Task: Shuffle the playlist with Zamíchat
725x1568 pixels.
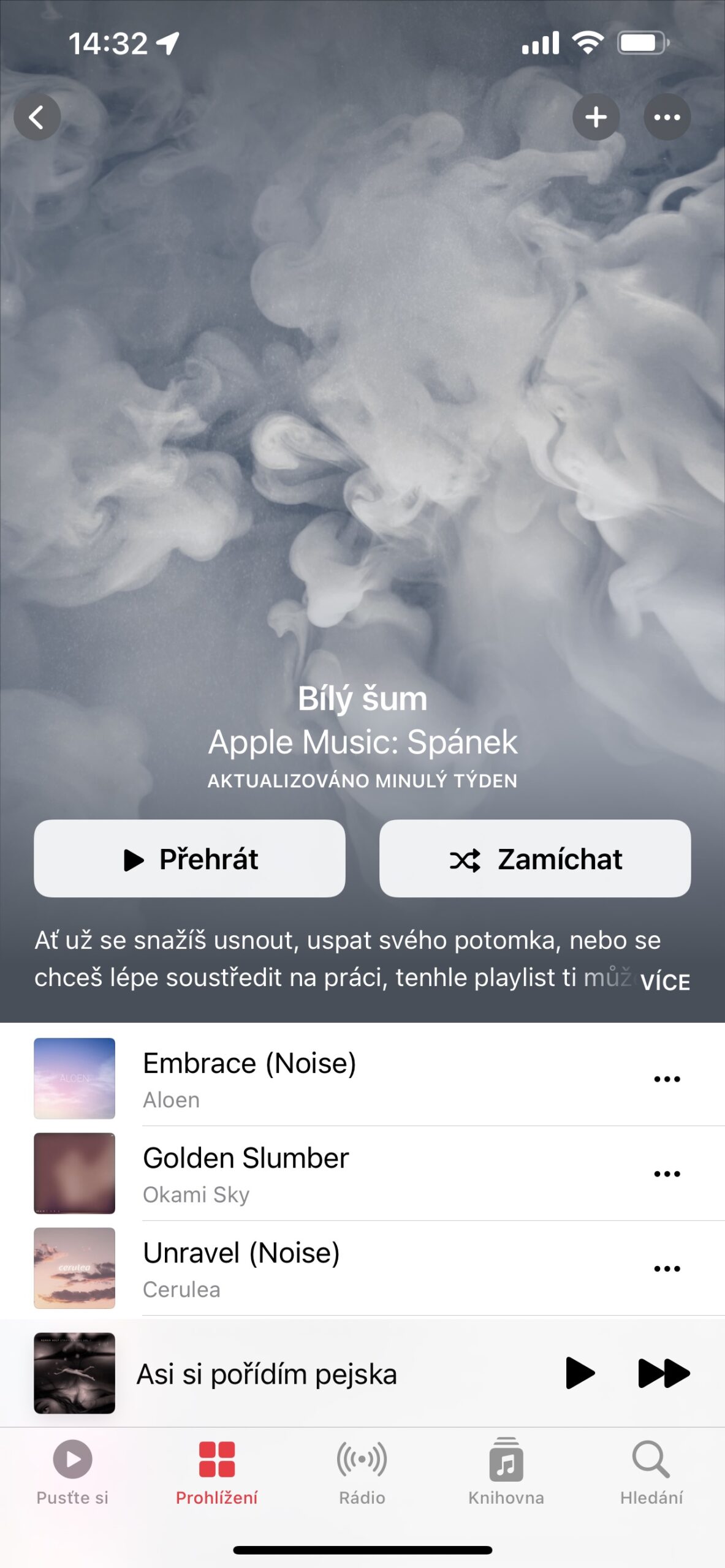Action: coord(535,859)
